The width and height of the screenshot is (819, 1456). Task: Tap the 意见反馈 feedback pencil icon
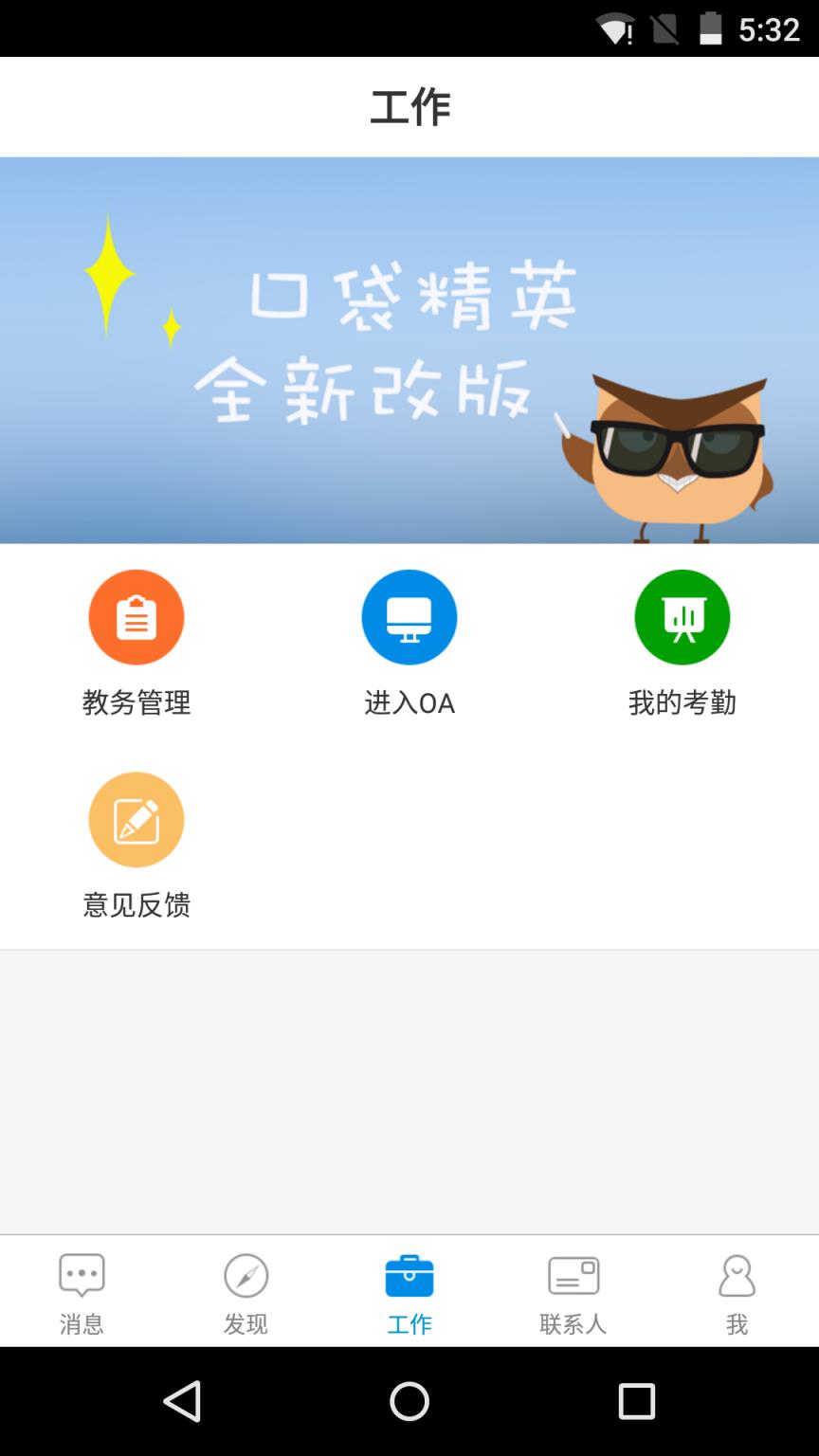[x=136, y=819]
